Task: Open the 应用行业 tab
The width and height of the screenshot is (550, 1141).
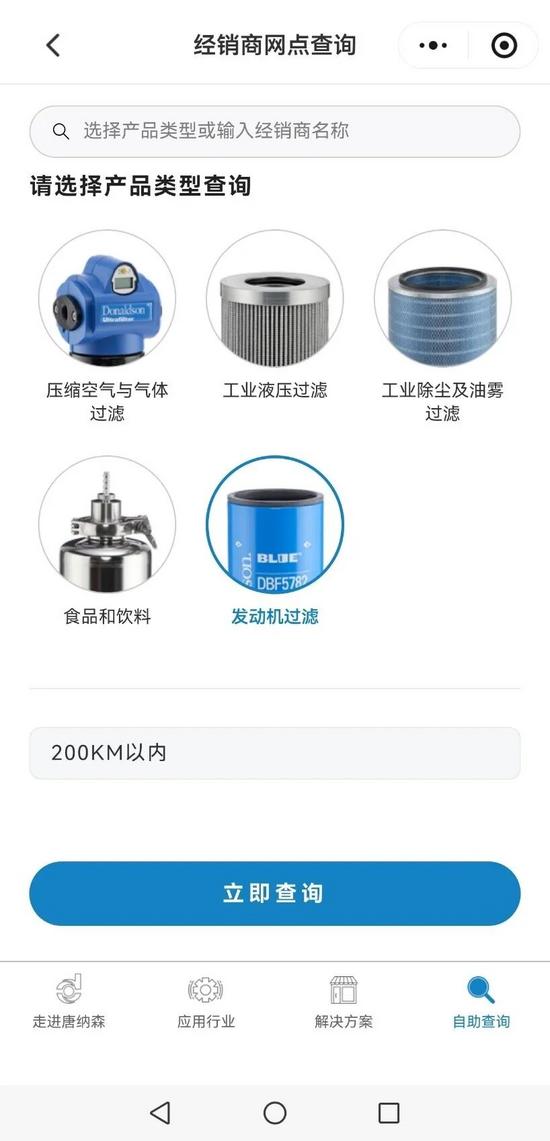Action: (206, 1002)
